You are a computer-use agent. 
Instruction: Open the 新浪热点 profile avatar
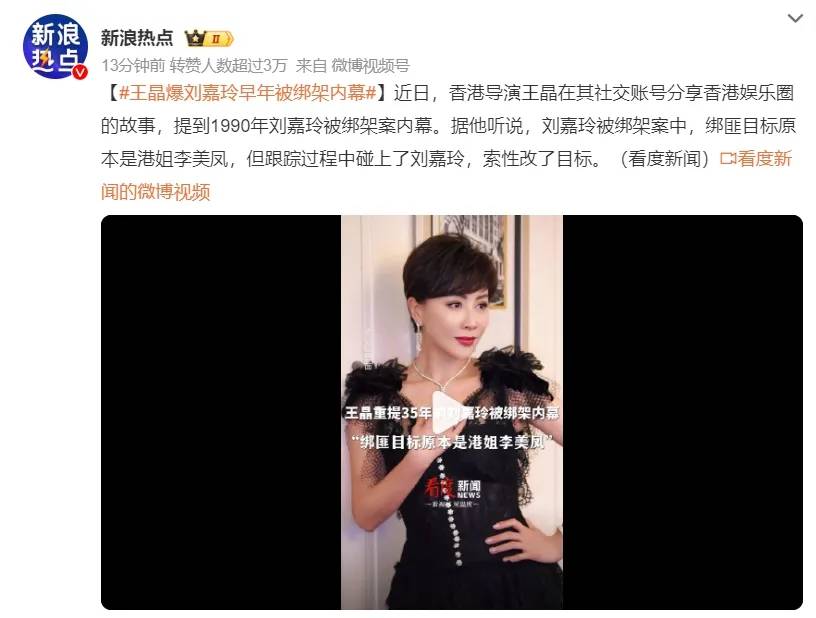(x=56, y=47)
